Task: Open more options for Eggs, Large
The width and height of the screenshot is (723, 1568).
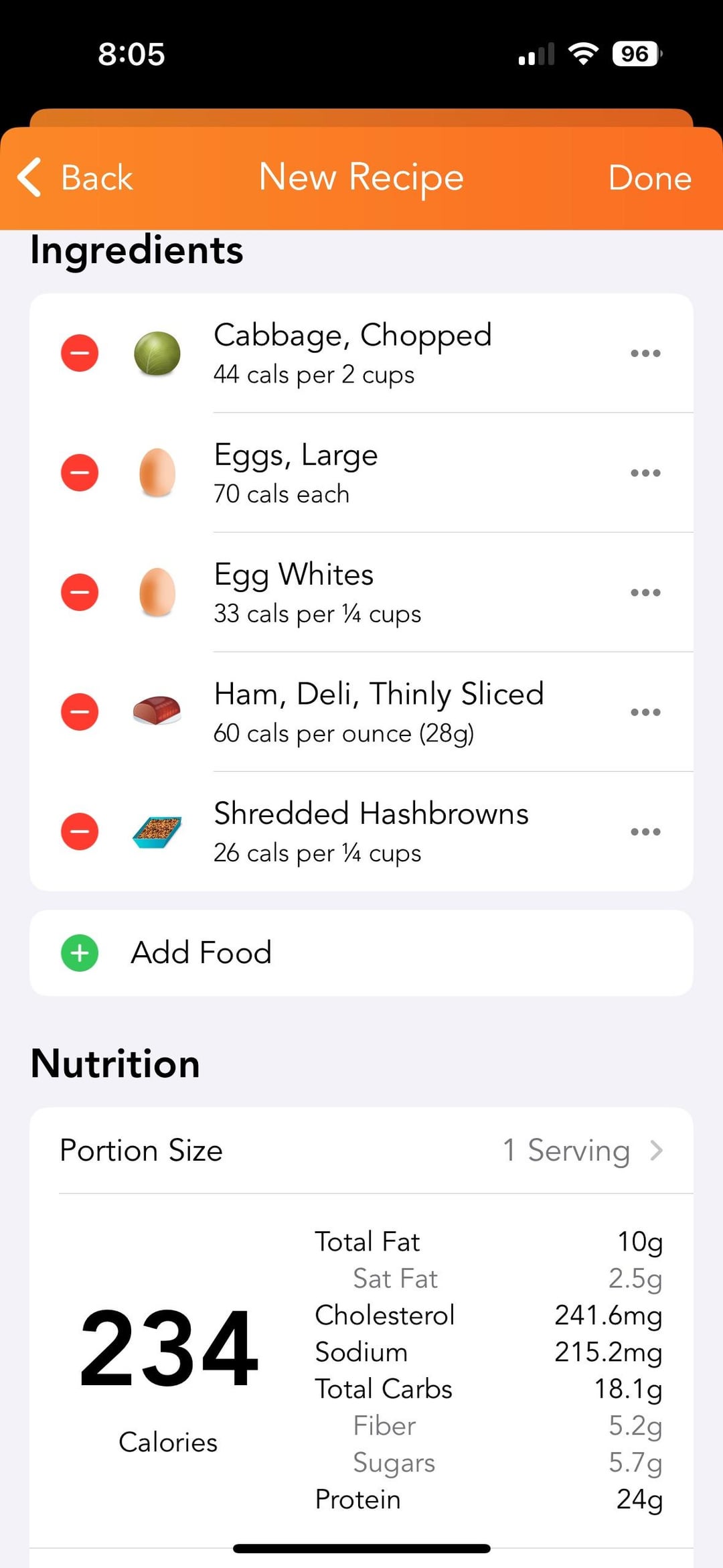Action: [x=645, y=473]
